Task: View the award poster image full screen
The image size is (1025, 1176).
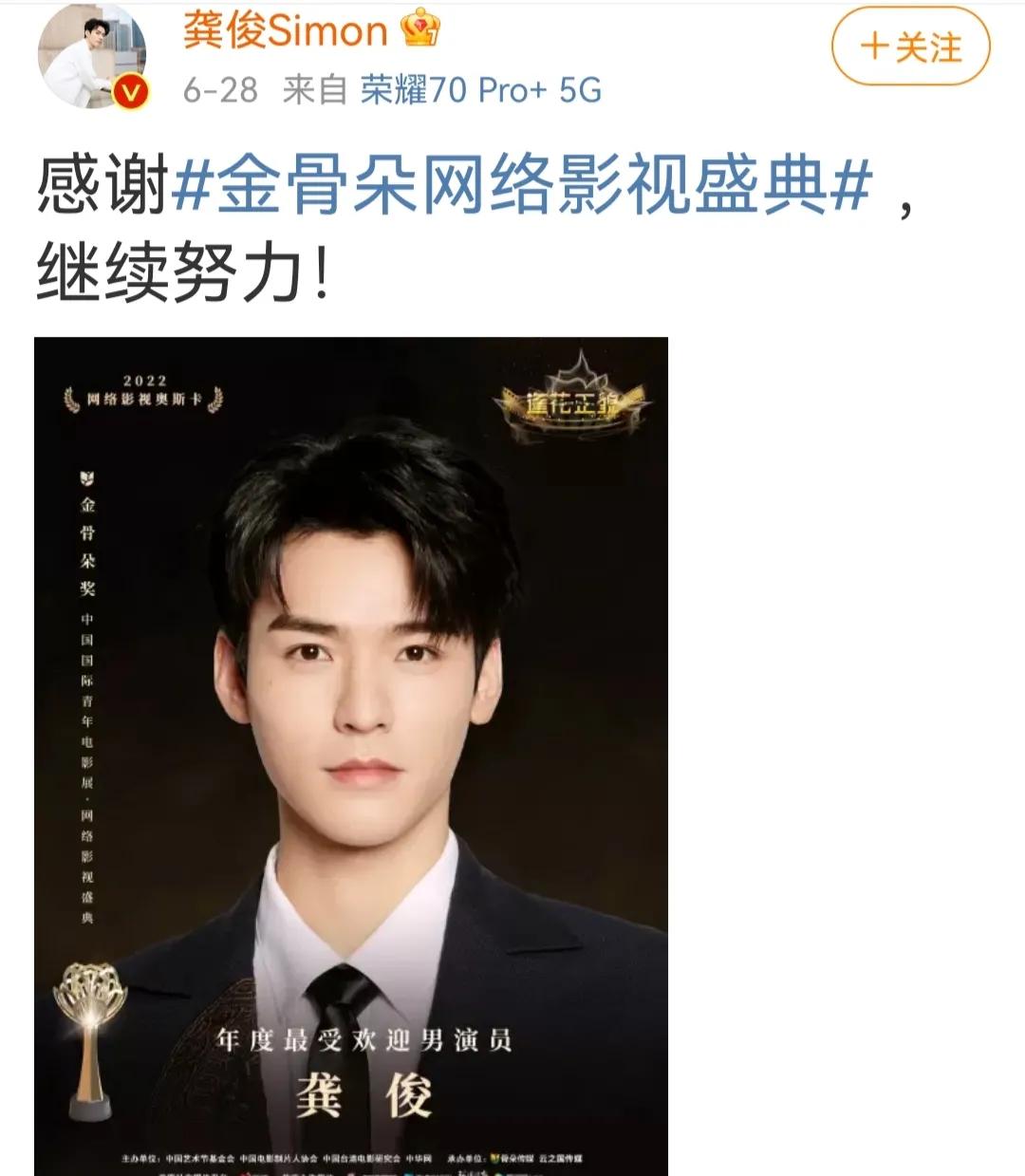Action: click(x=351, y=756)
